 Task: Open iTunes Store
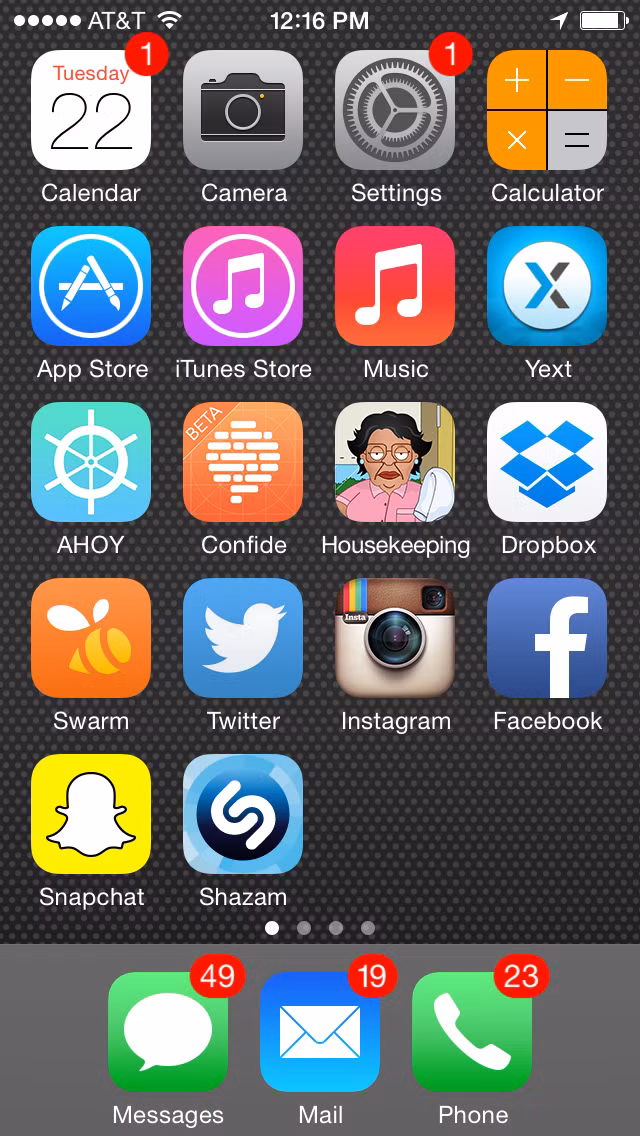click(x=243, y=286)
